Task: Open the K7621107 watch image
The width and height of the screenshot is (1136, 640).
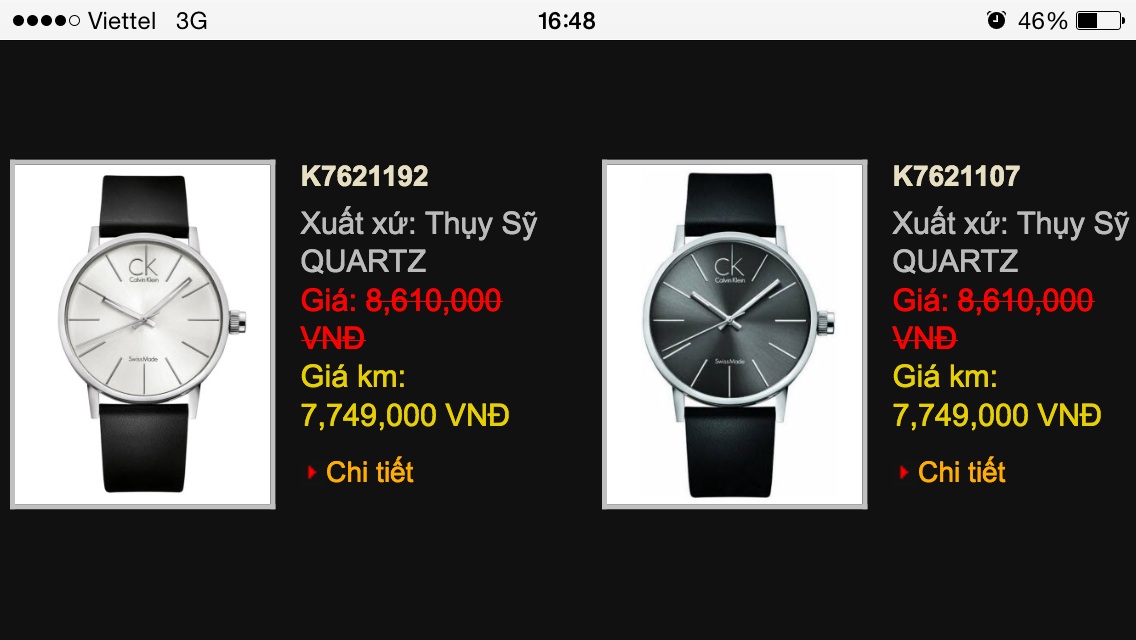Action: click(x=734, y=334)
